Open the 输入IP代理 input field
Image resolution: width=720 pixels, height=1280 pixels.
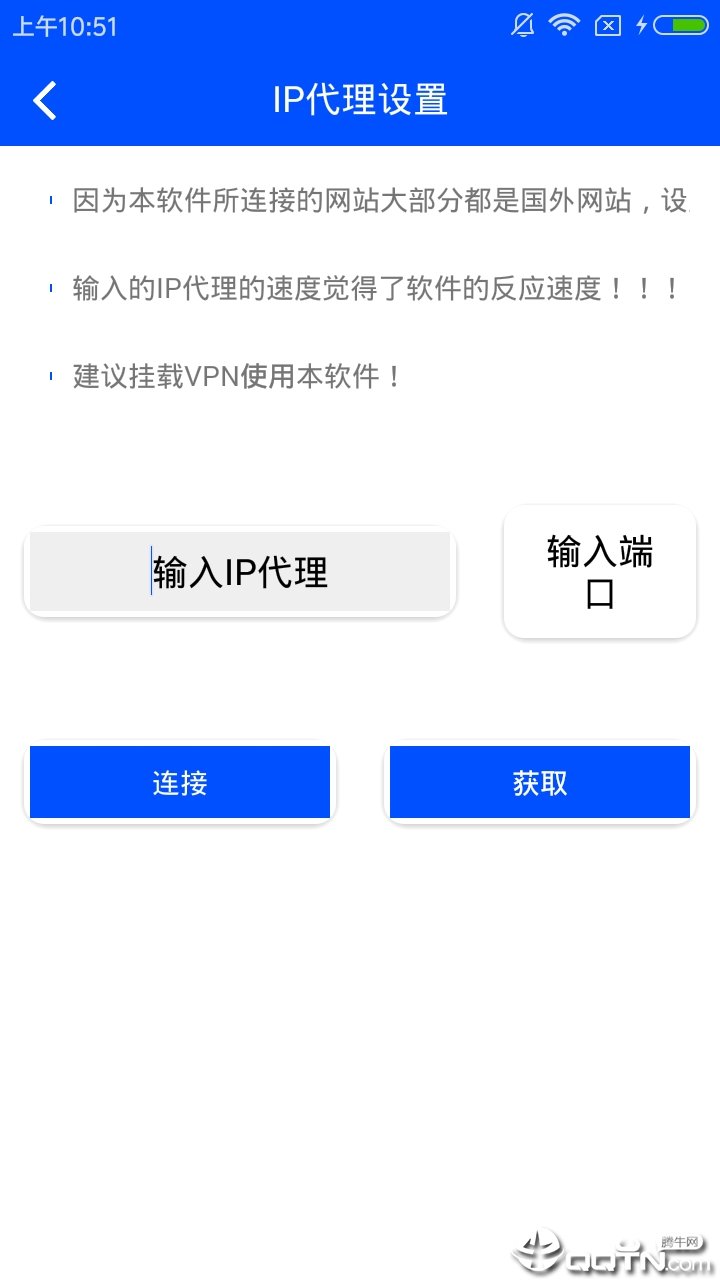tap(240, 571)
